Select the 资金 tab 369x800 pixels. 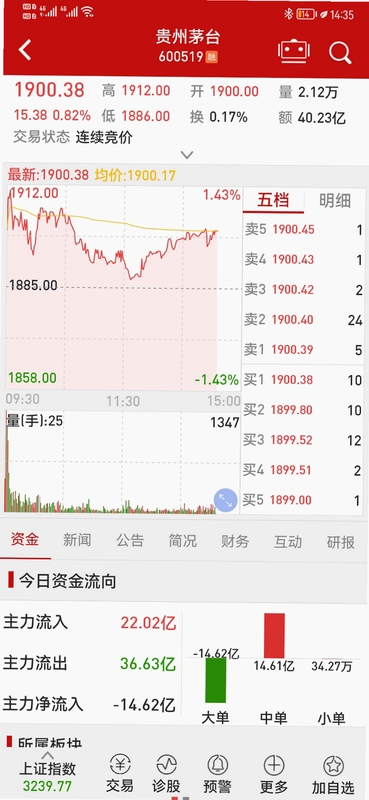click(x=25, y=540)
